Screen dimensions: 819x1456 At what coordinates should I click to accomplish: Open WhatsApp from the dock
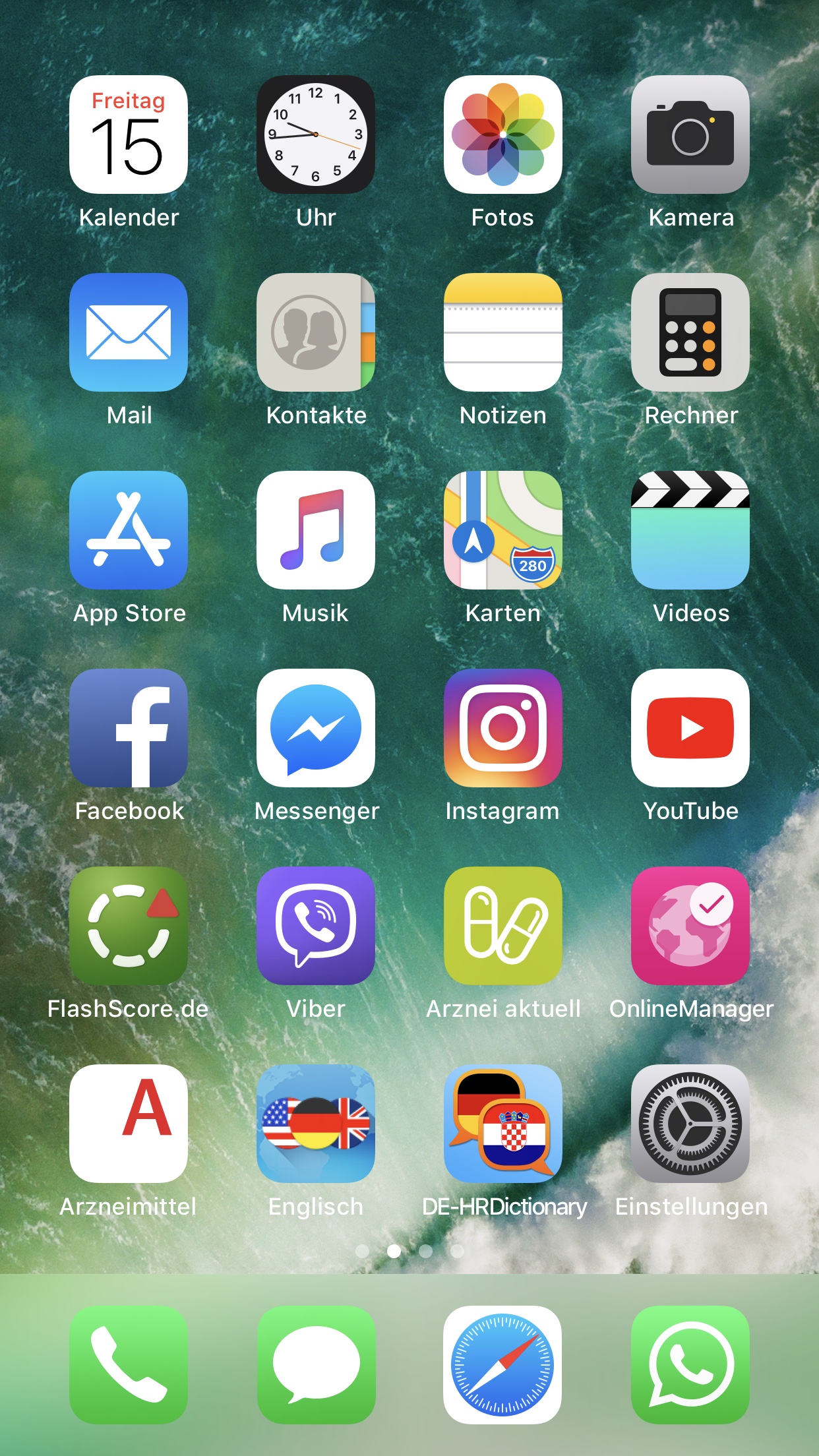click(x=690, y=1365)
